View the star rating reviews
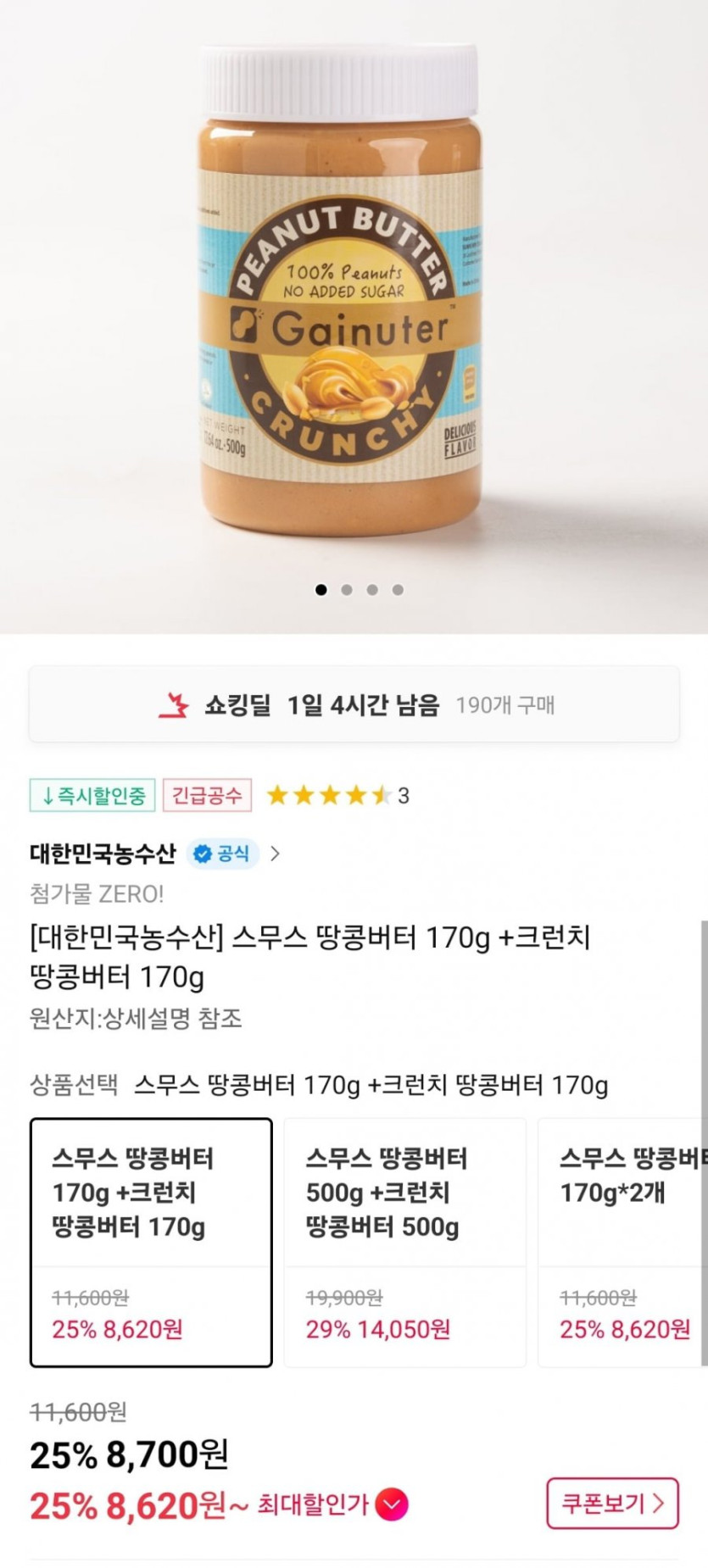 pos(337,795)
